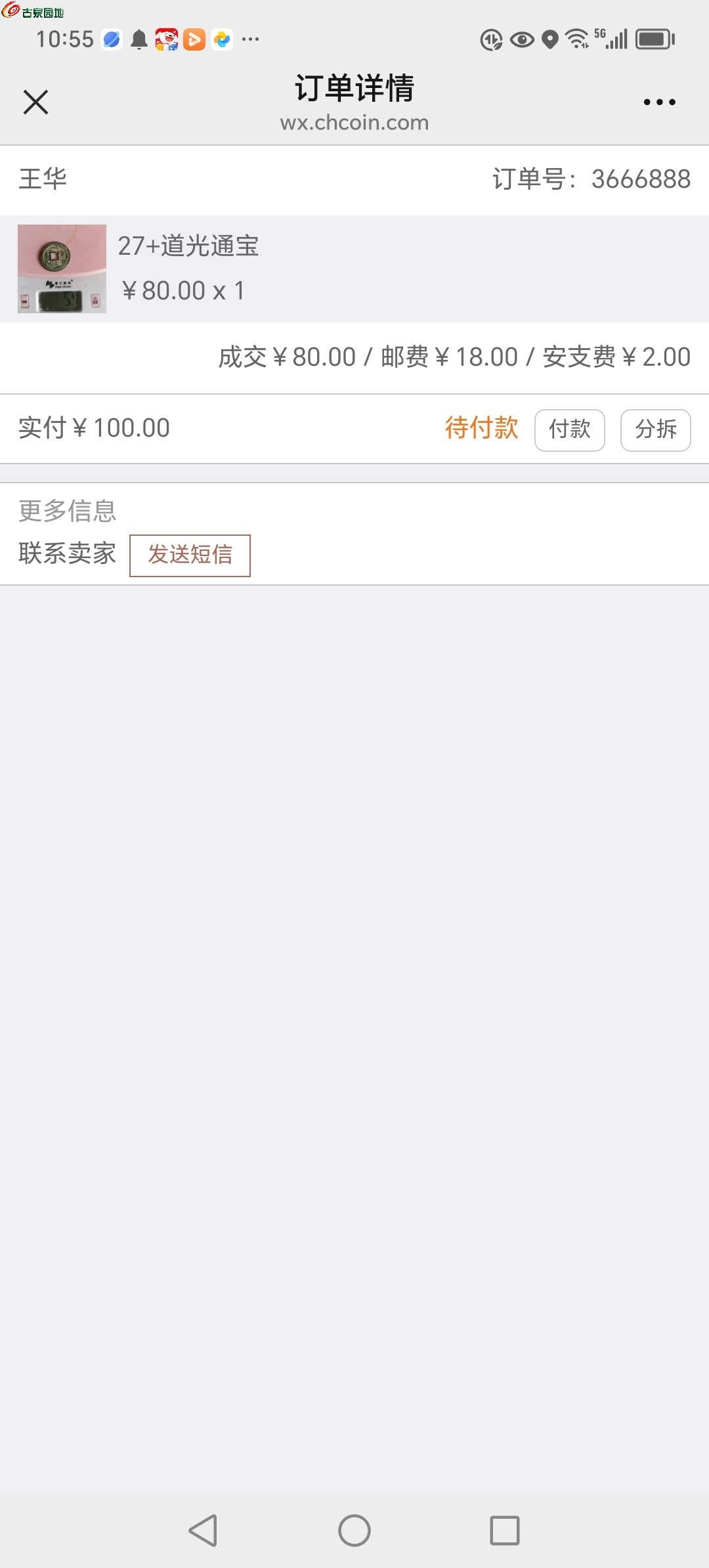The image size is (709, 1568).
Task: Go back with system back button
Action: click(x=203, y=1530)
